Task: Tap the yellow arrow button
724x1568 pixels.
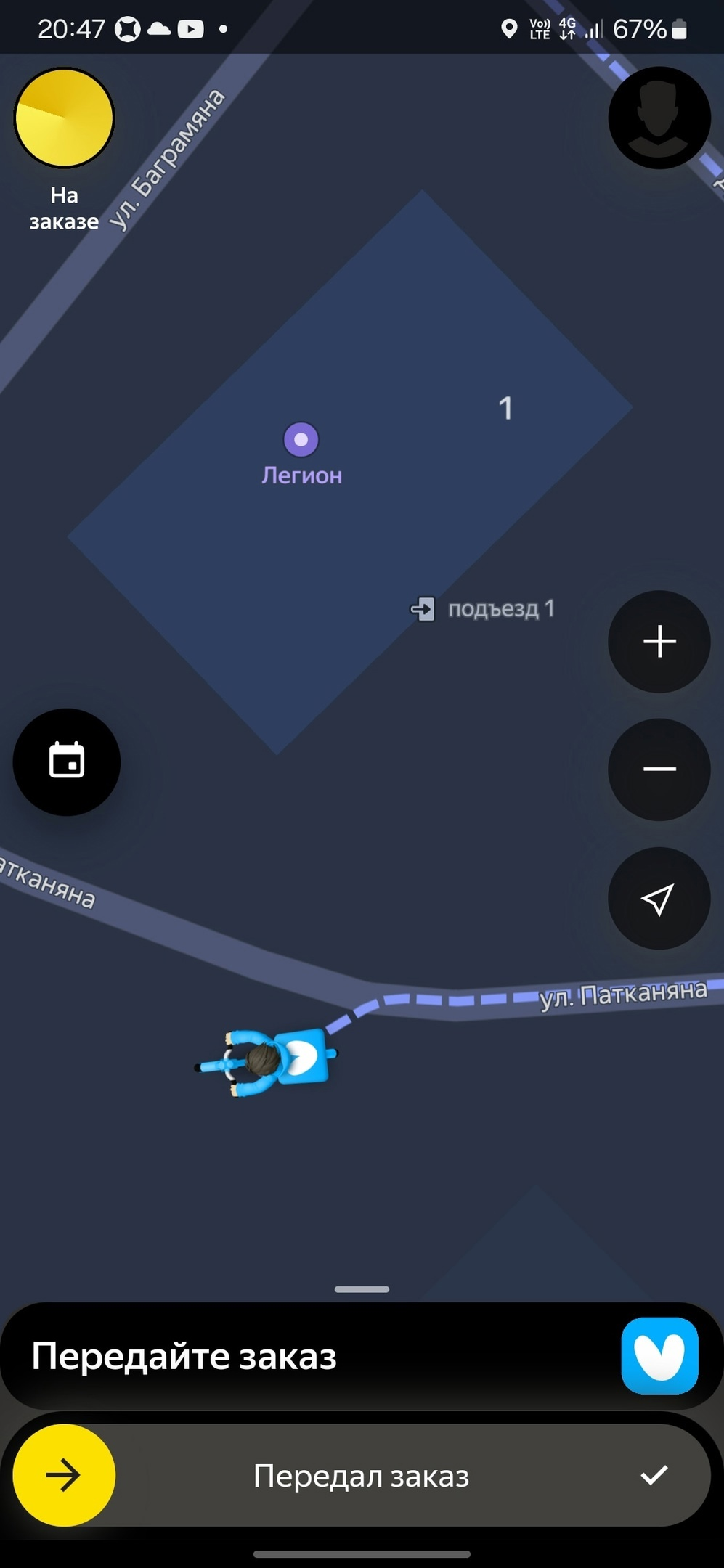Action: coord(65,1476)
